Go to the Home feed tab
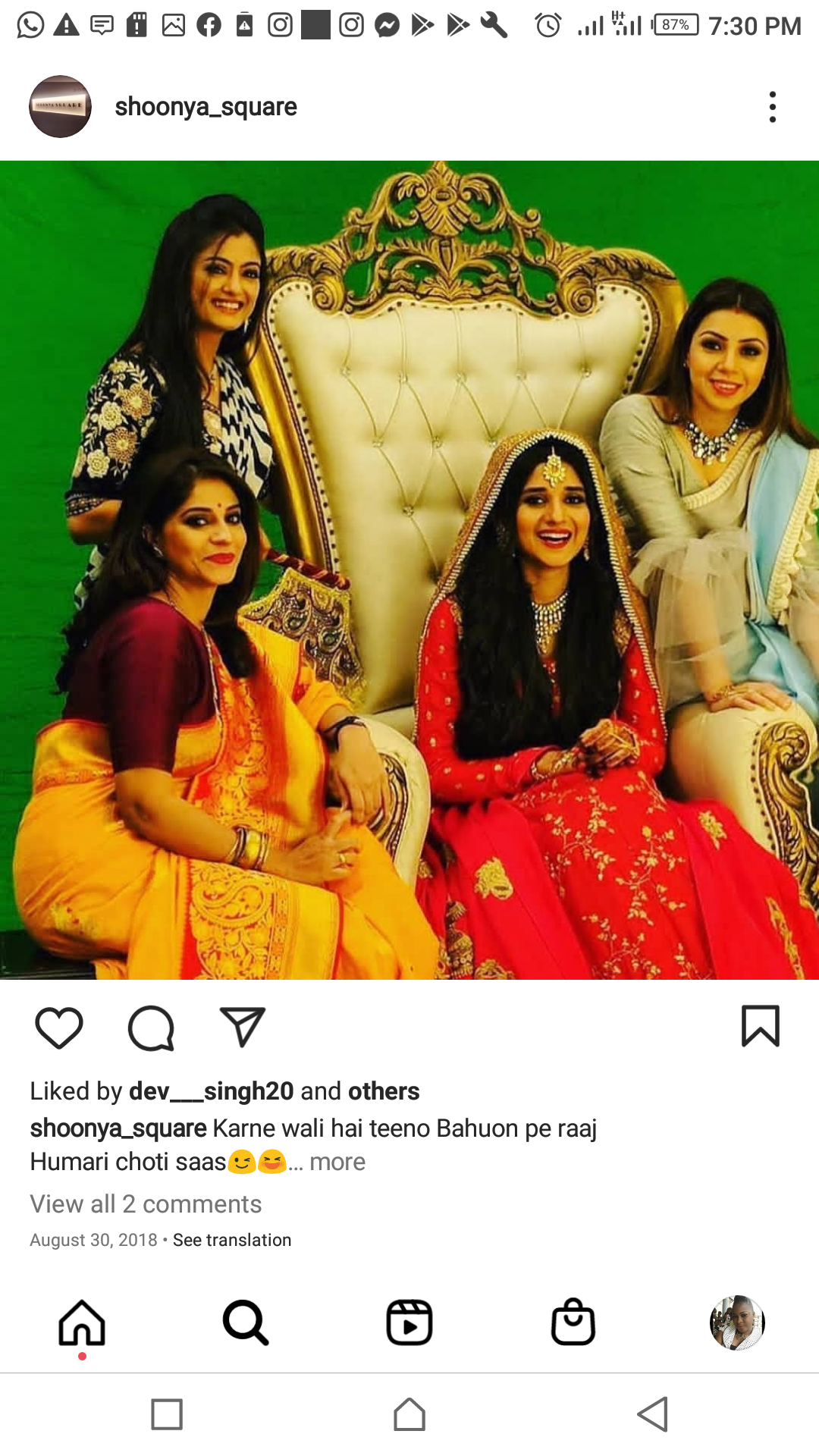Viewport: 819px width, 1456px height. tap(82, 1323)
